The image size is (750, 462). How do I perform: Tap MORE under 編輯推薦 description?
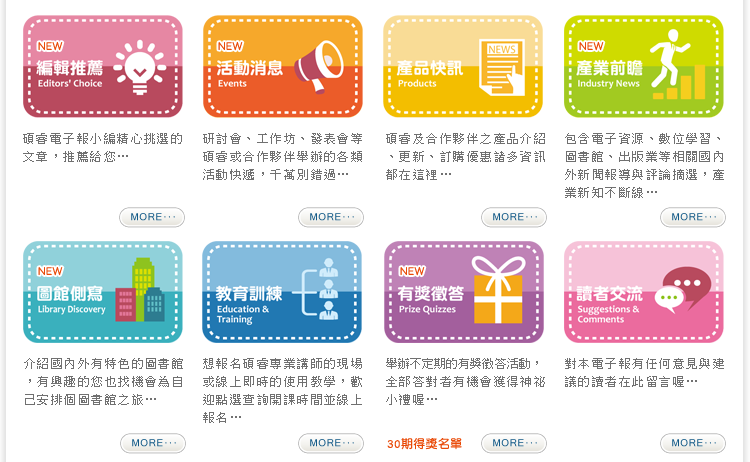152,217
